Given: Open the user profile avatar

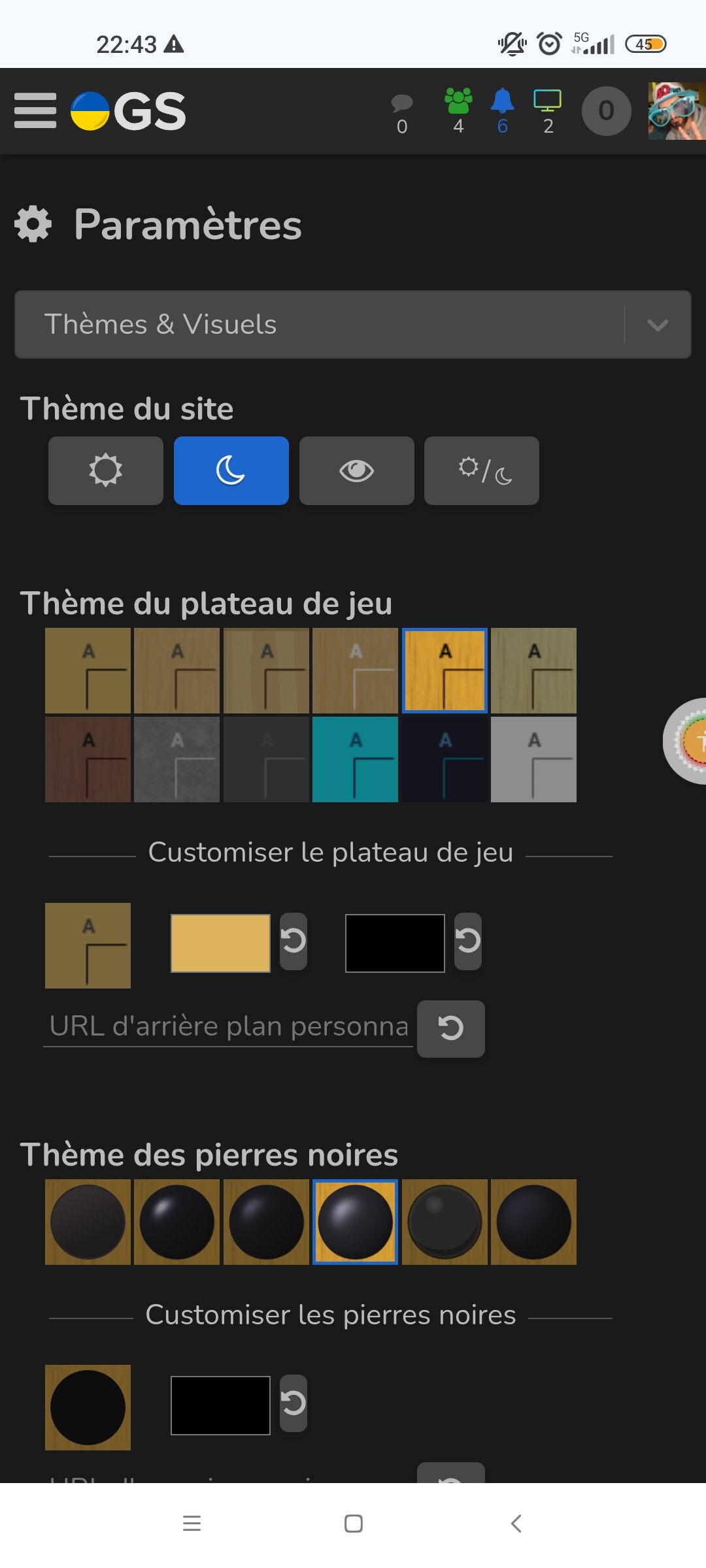Looking at the screenshot, I should click(676, 111).
